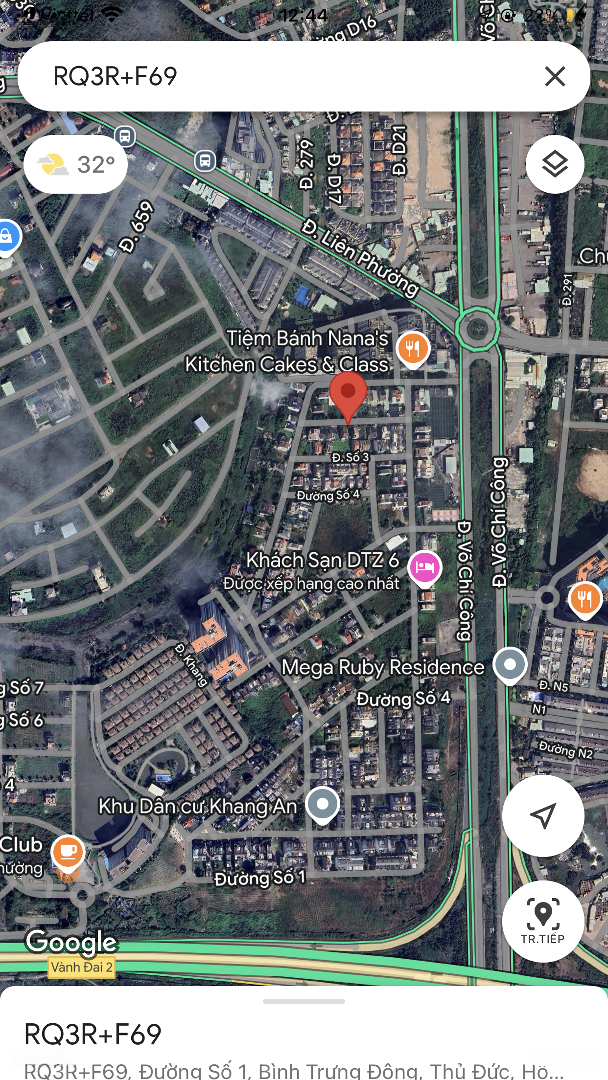Image resolution: width=608 pixels, height=1080 pixels.
Task: Open the TR.TIẾP live view button
Action: [543, 922]
